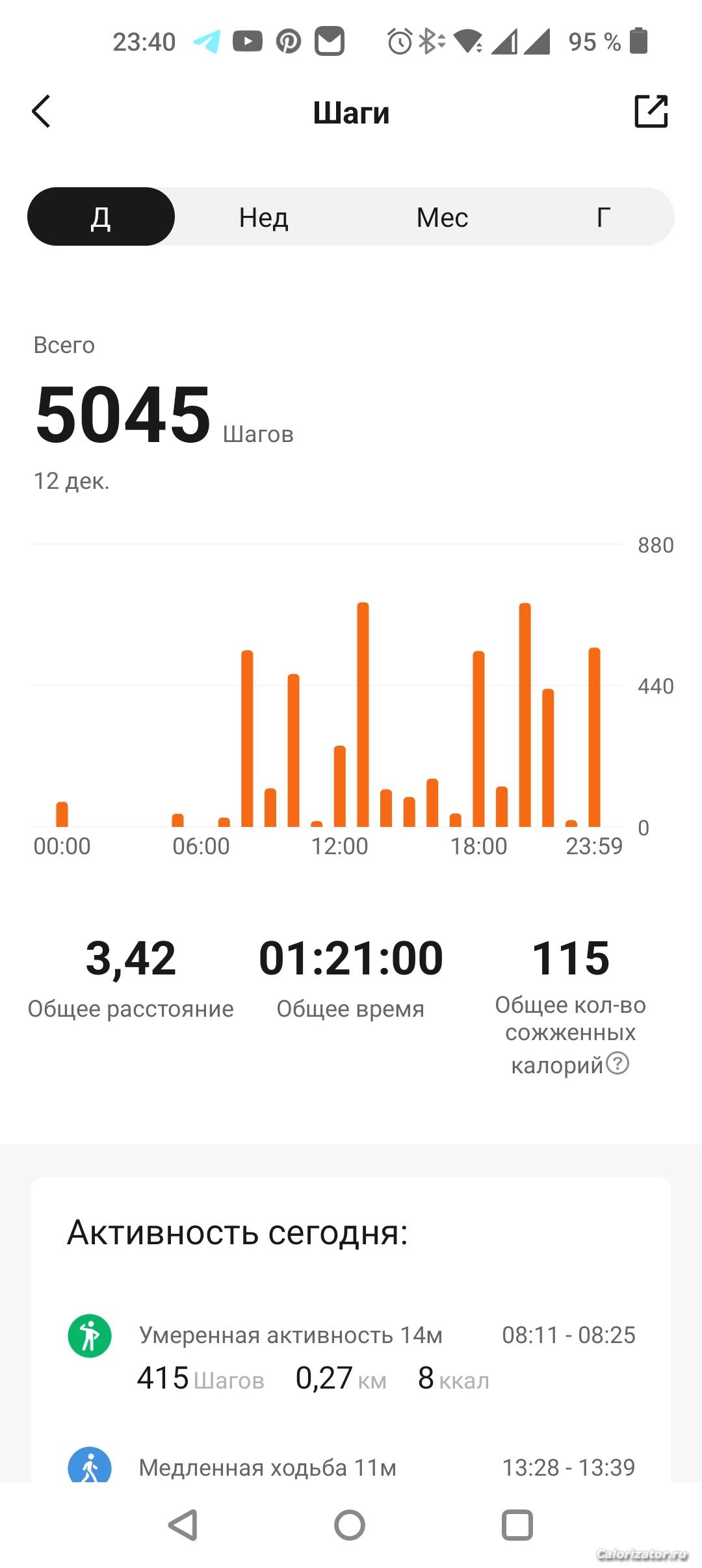Select the Д day tab

[x=101, y=217]
